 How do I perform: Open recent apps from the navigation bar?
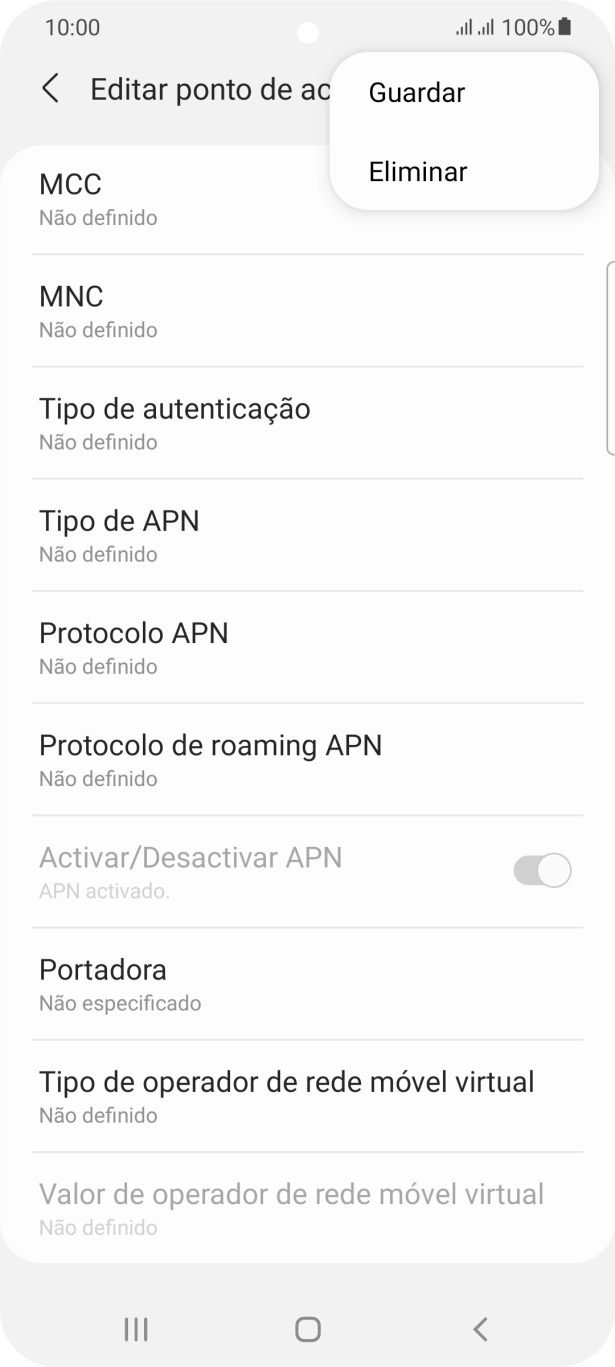tap(135, 1328)
